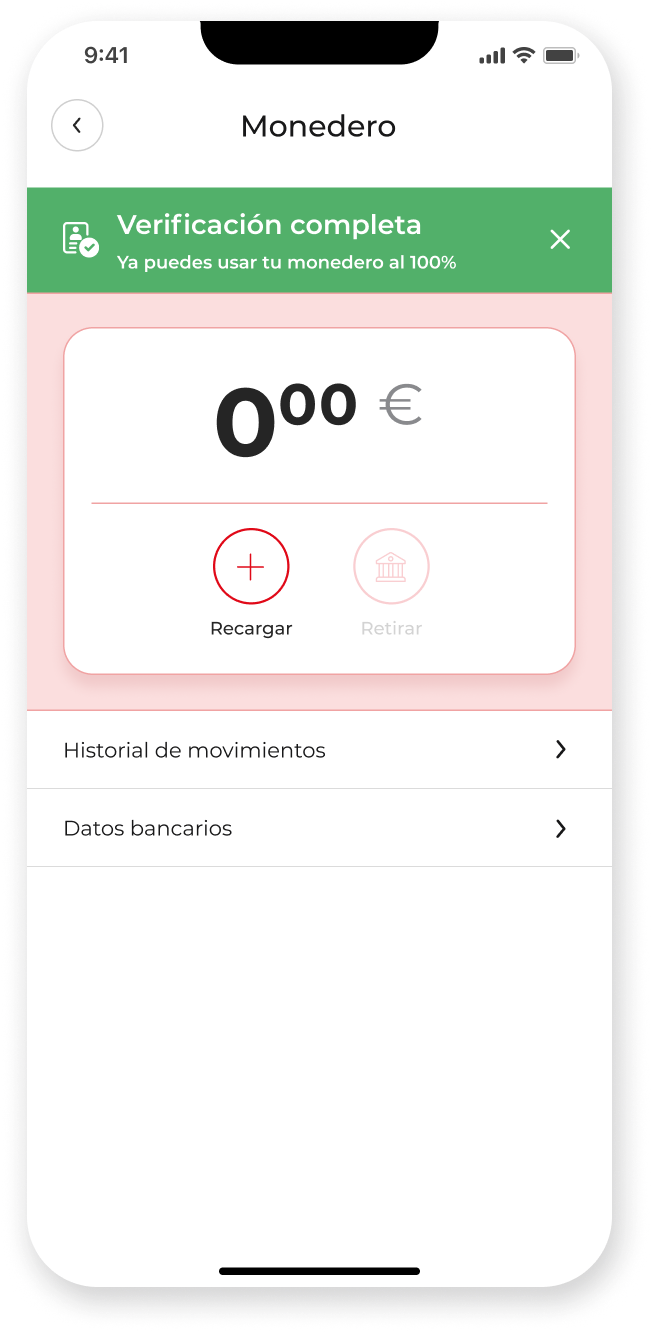This screenshot has width=651, height=1332.
Task: Open Datos bancarios
Action: (319, 828)
